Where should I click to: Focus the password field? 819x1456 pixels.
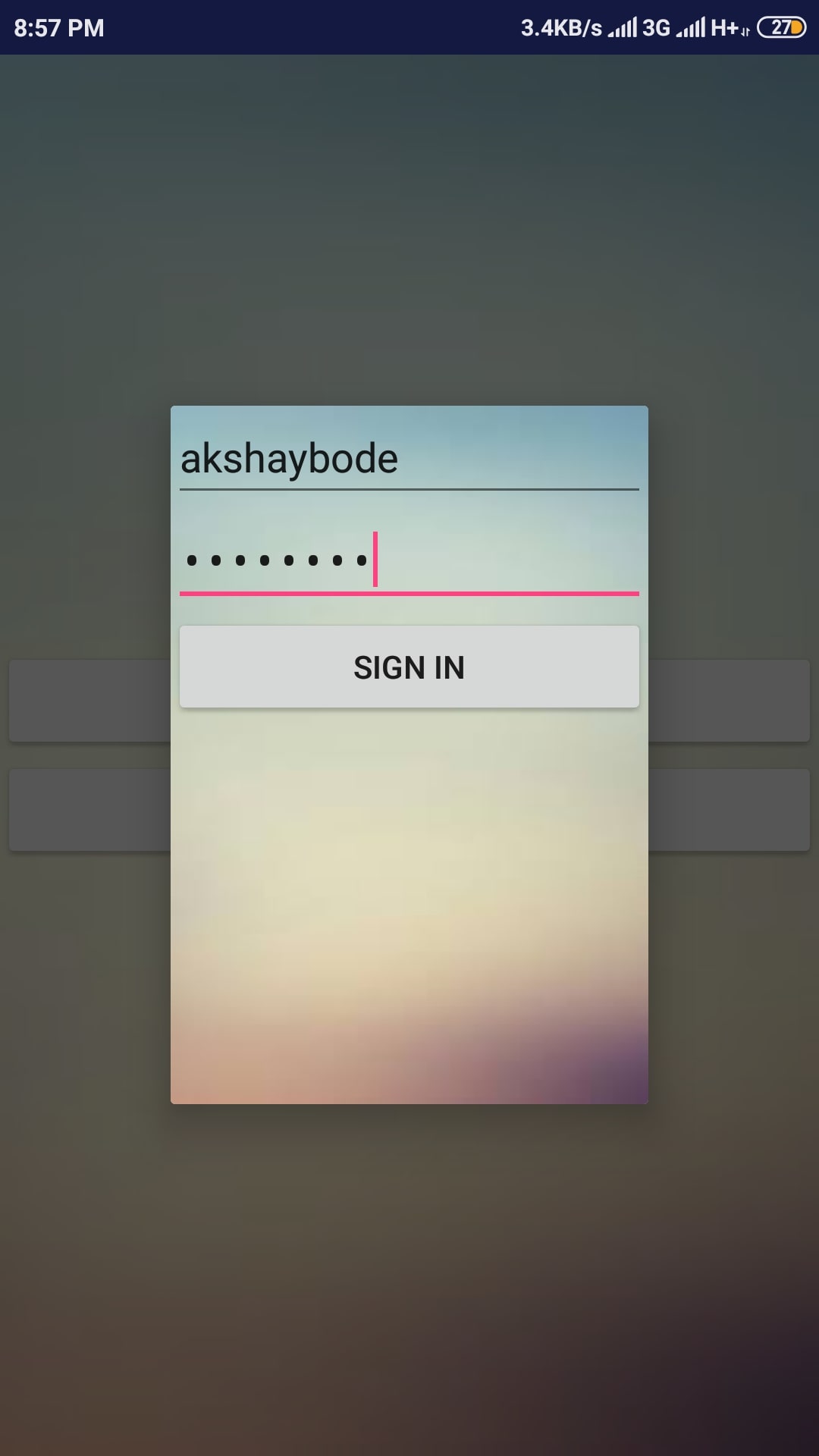[409, 561]
